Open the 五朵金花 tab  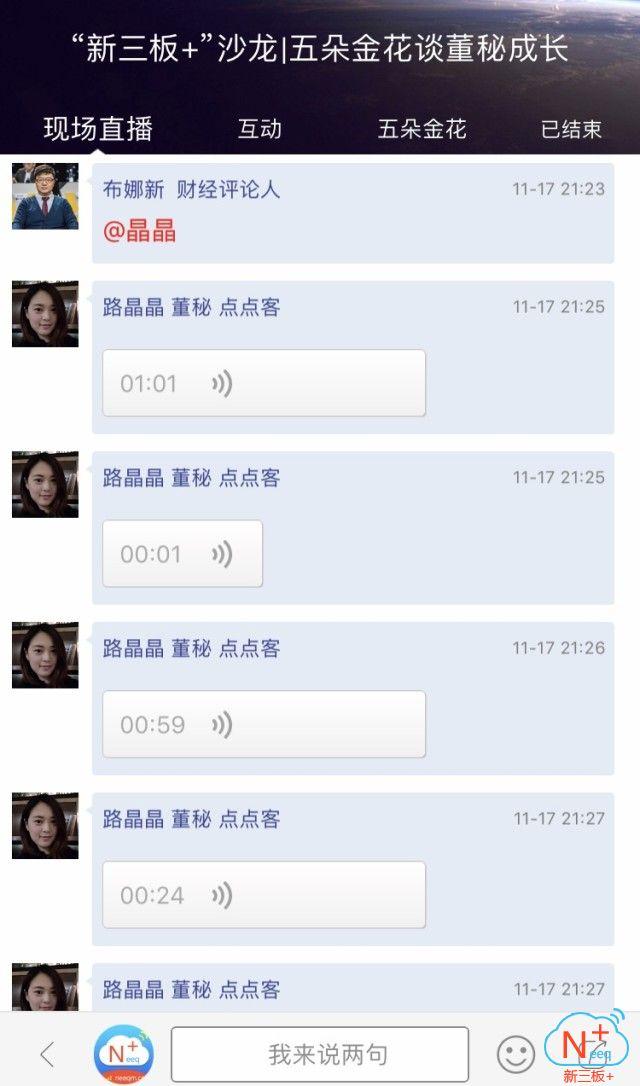click(x=422, y=129)
